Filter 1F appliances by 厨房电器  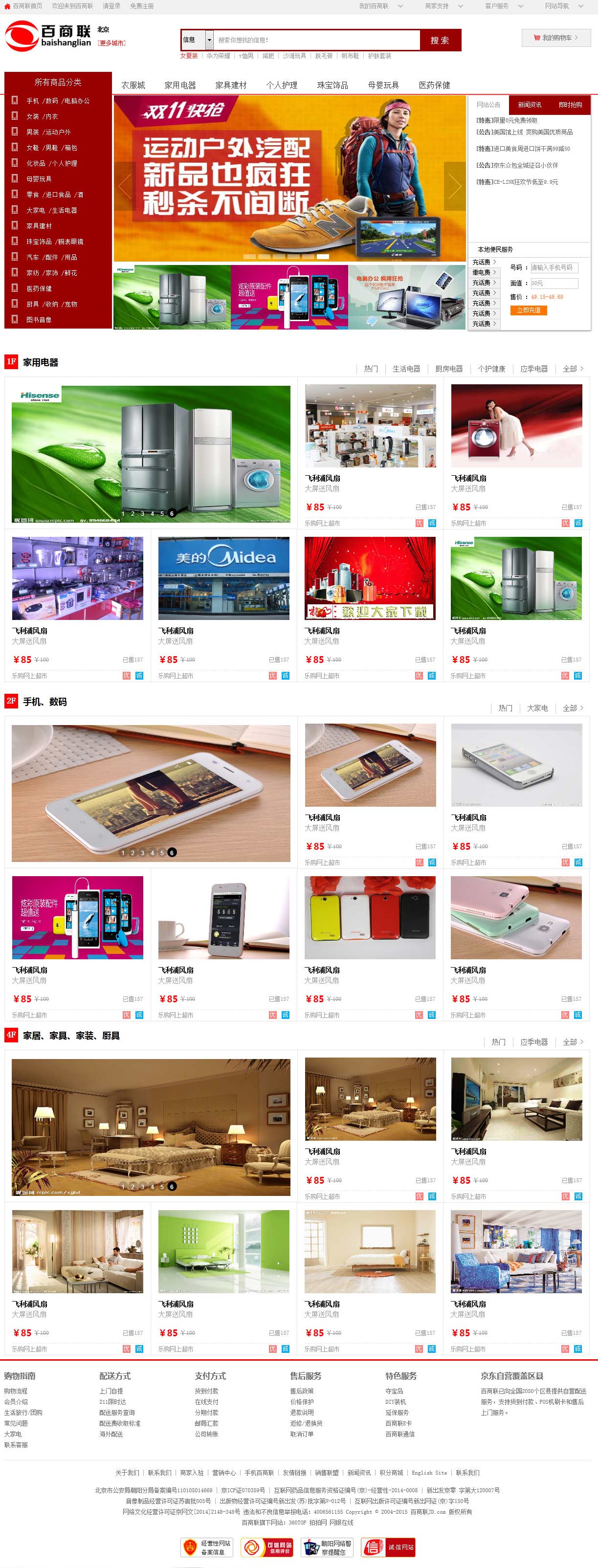tap(449, 369)
